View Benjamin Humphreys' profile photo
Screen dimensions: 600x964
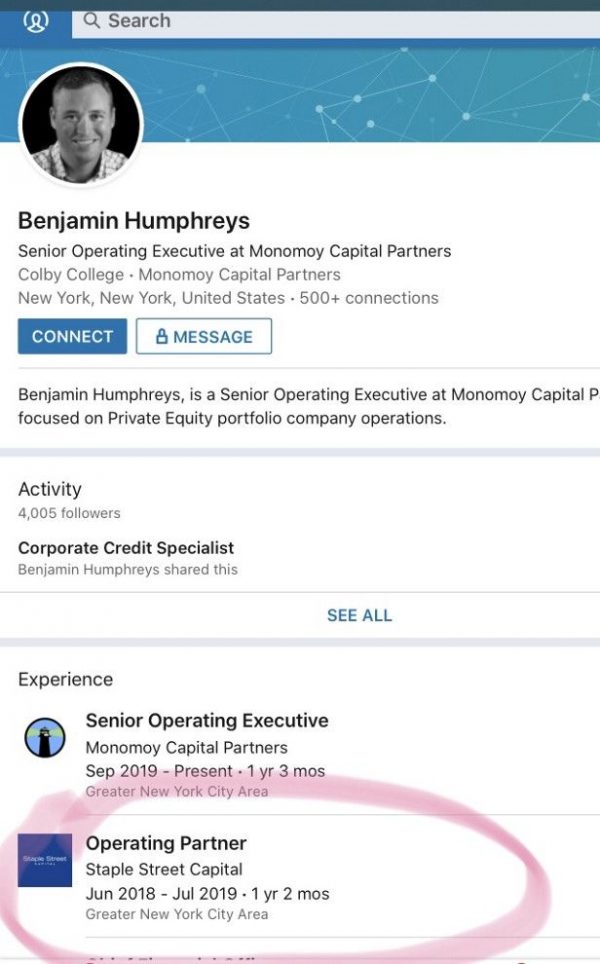81,124
